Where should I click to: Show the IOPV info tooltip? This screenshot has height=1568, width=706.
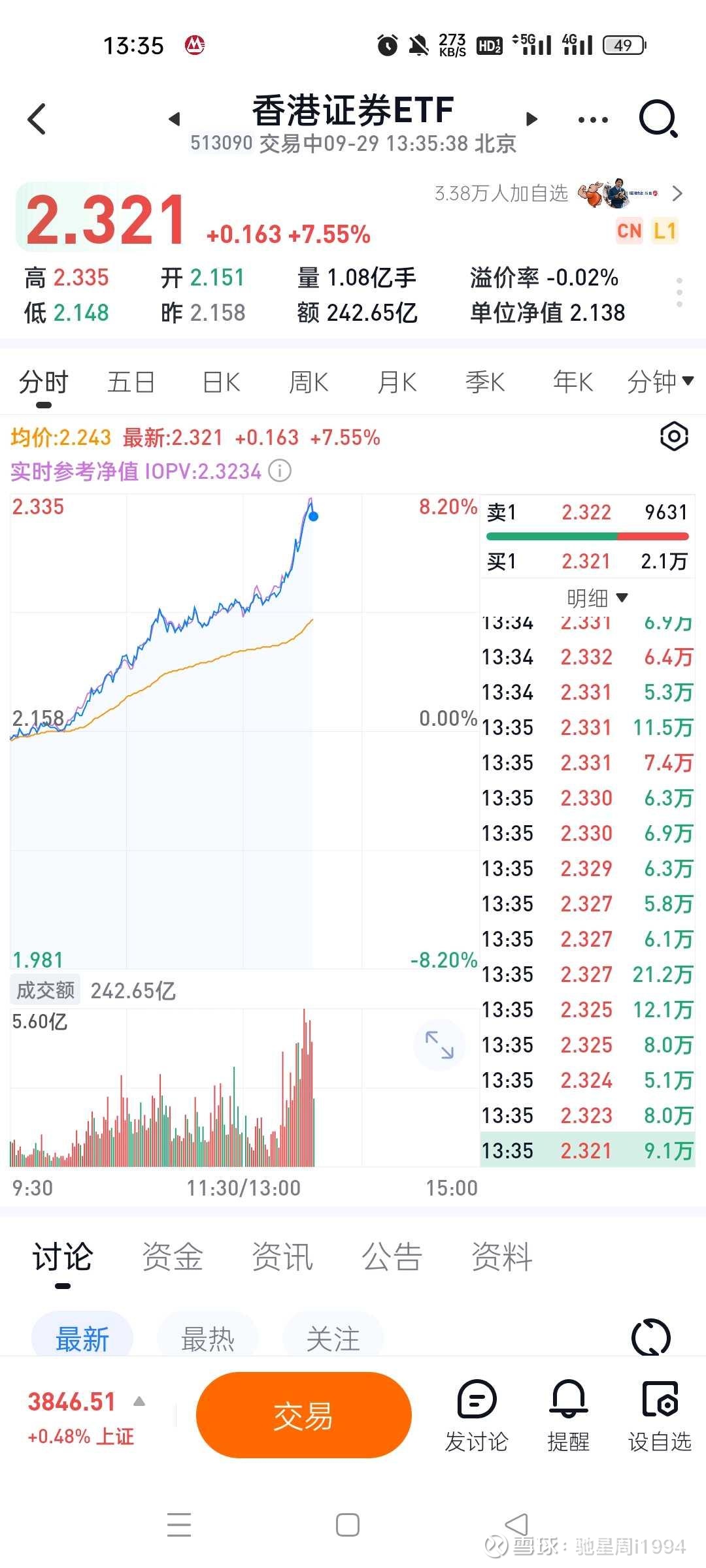click(x=280, y=470)
